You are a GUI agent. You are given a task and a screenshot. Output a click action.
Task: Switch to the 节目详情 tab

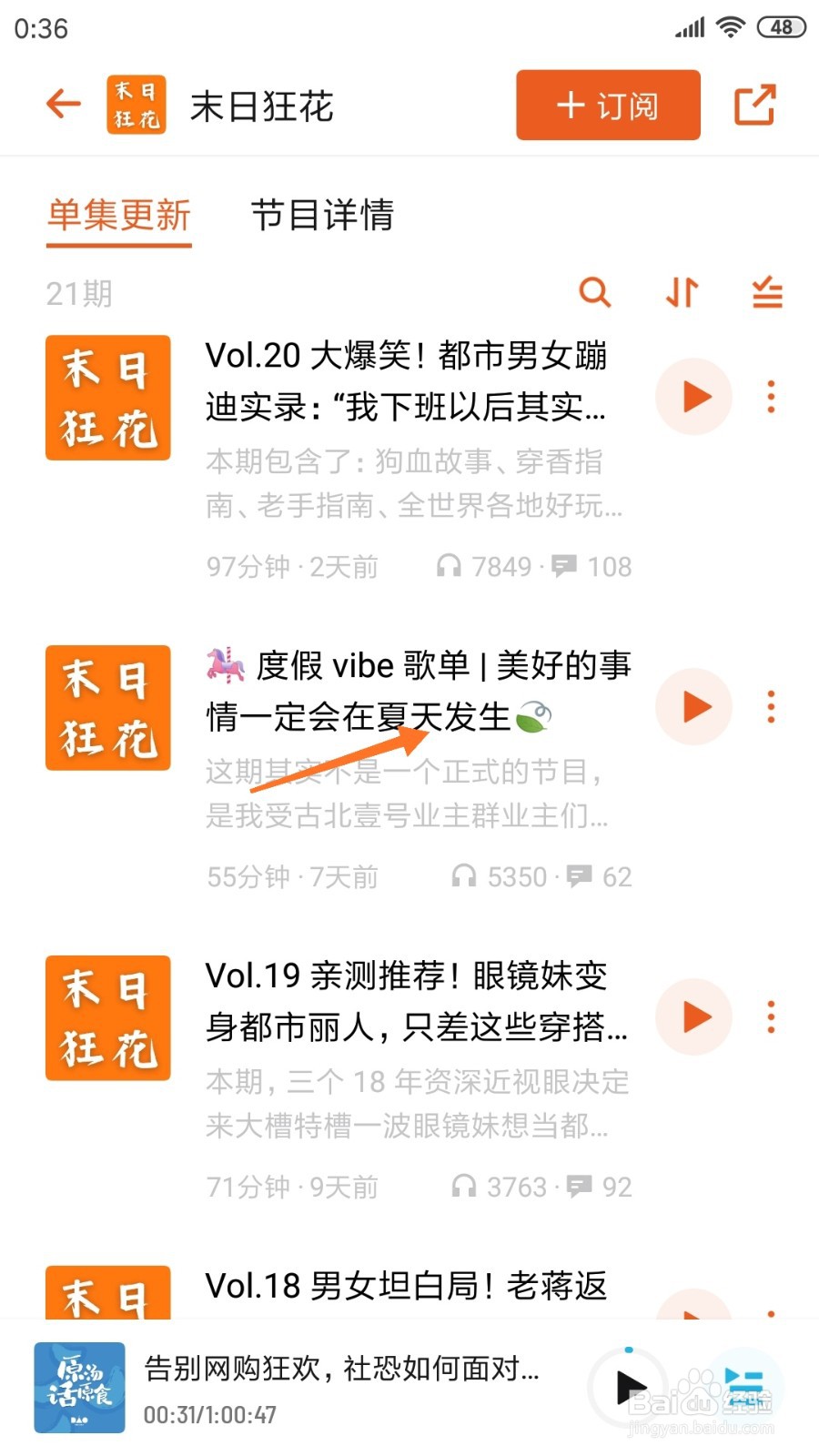(x=322, y=217)
